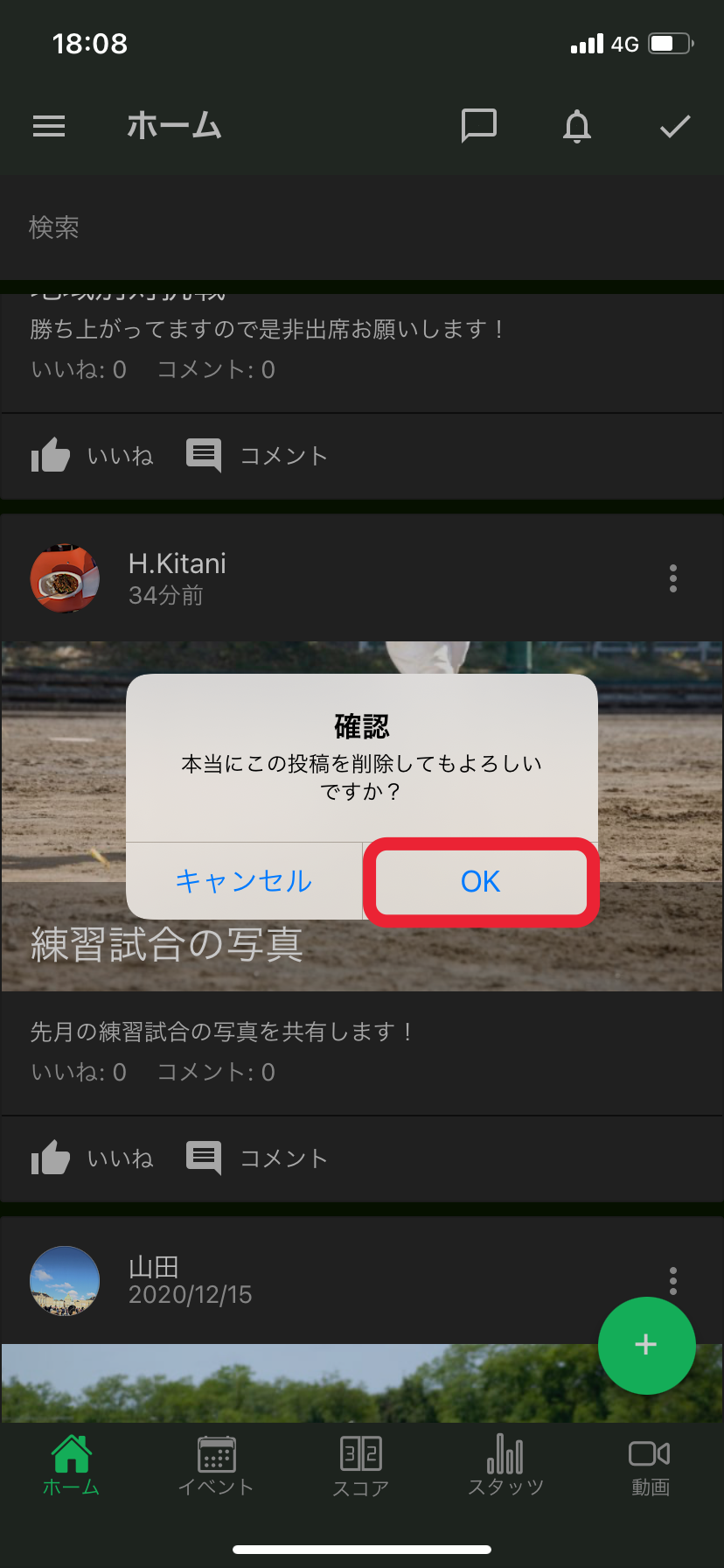Viewport: 724px width, 1568px height.
Task: Comment on the 勝ち上がってます post
Action: pyautogui.click(x=257, y=456)
